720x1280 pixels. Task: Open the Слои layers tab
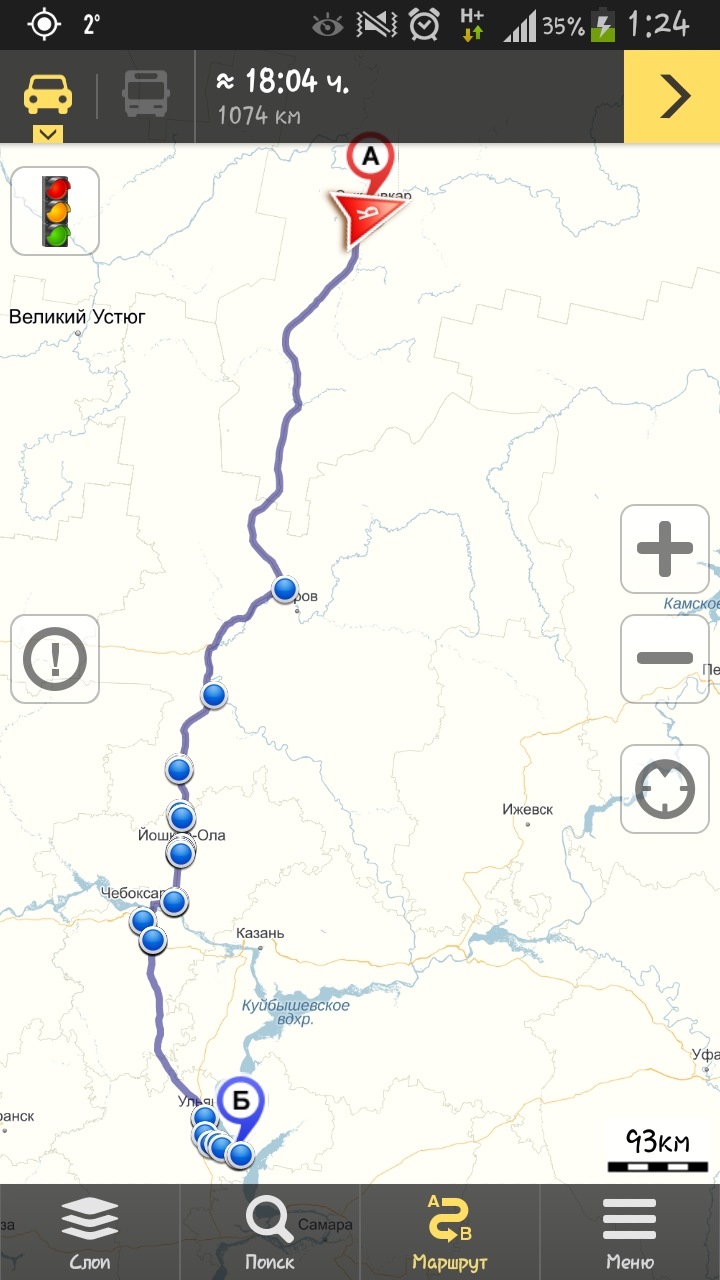point(90,1232)
